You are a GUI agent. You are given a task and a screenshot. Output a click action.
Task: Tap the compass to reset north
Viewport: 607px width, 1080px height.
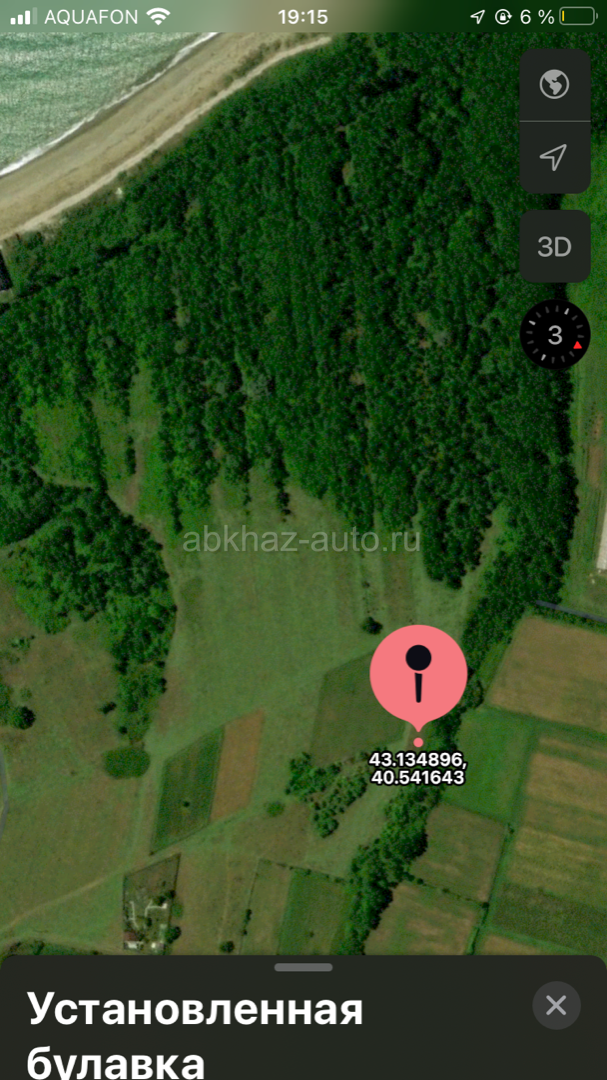555,335
